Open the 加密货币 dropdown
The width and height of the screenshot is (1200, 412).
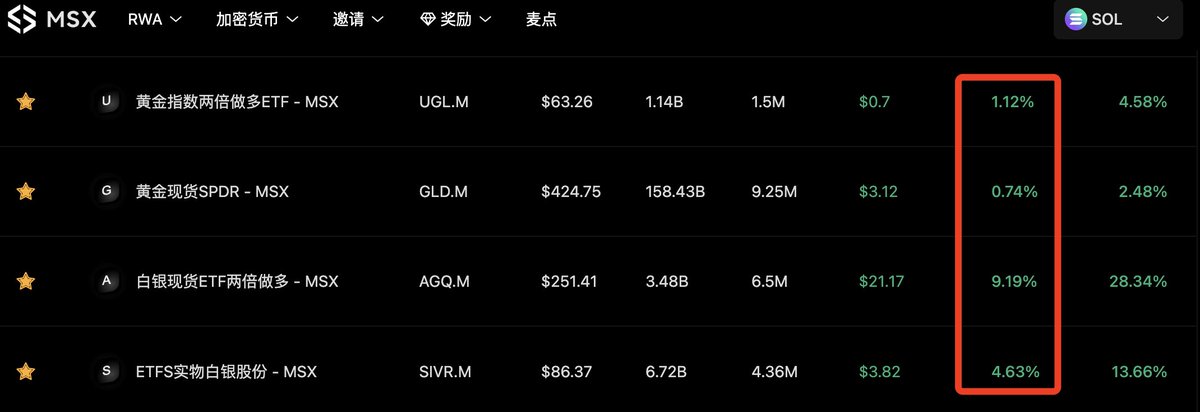(258, 19)
